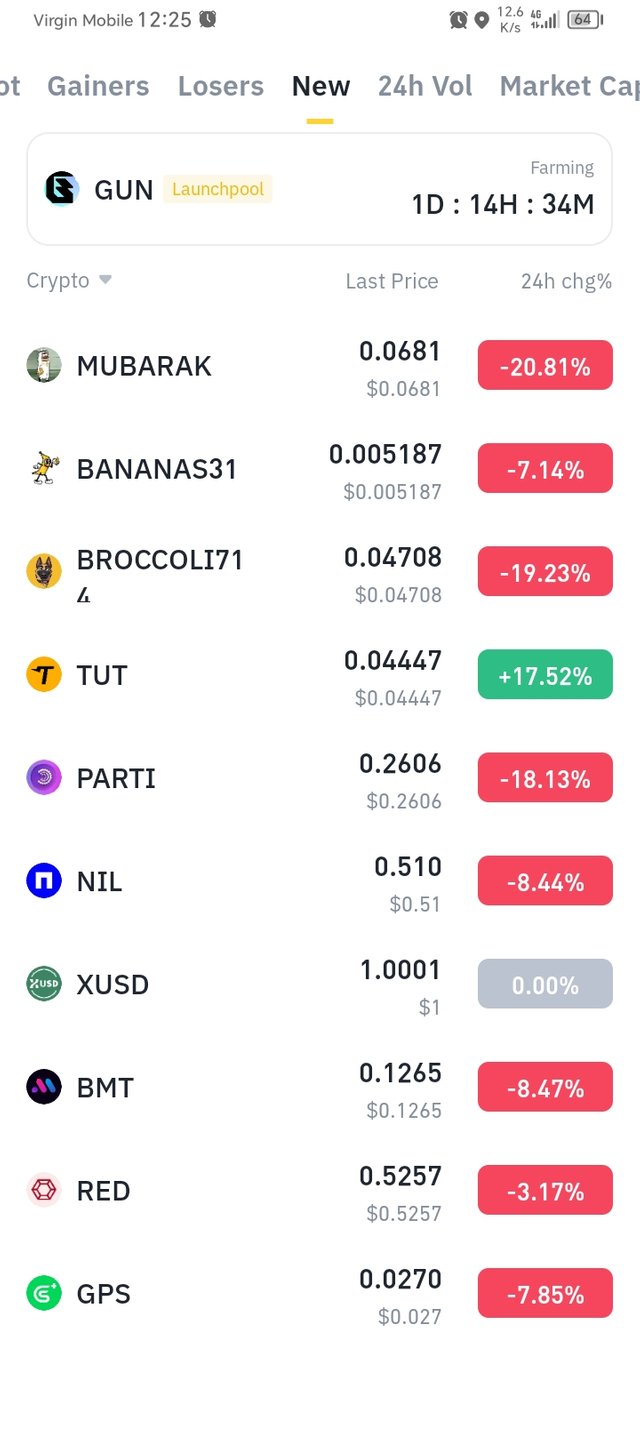Sort the list by Crypto name
Viewport: 640px width, 1433px height.
(x=69, y=281)
